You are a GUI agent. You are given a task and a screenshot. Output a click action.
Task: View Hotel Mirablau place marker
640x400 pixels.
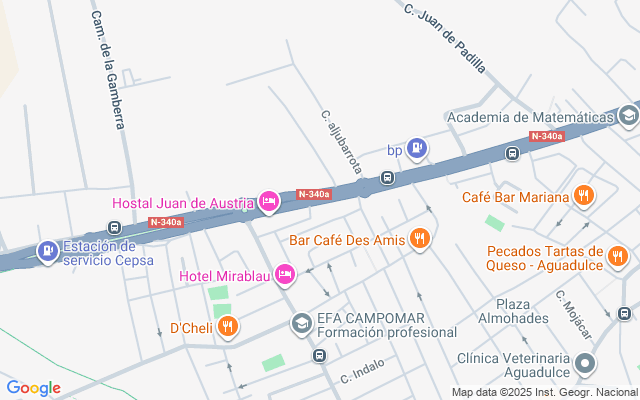tap(285, 274)
